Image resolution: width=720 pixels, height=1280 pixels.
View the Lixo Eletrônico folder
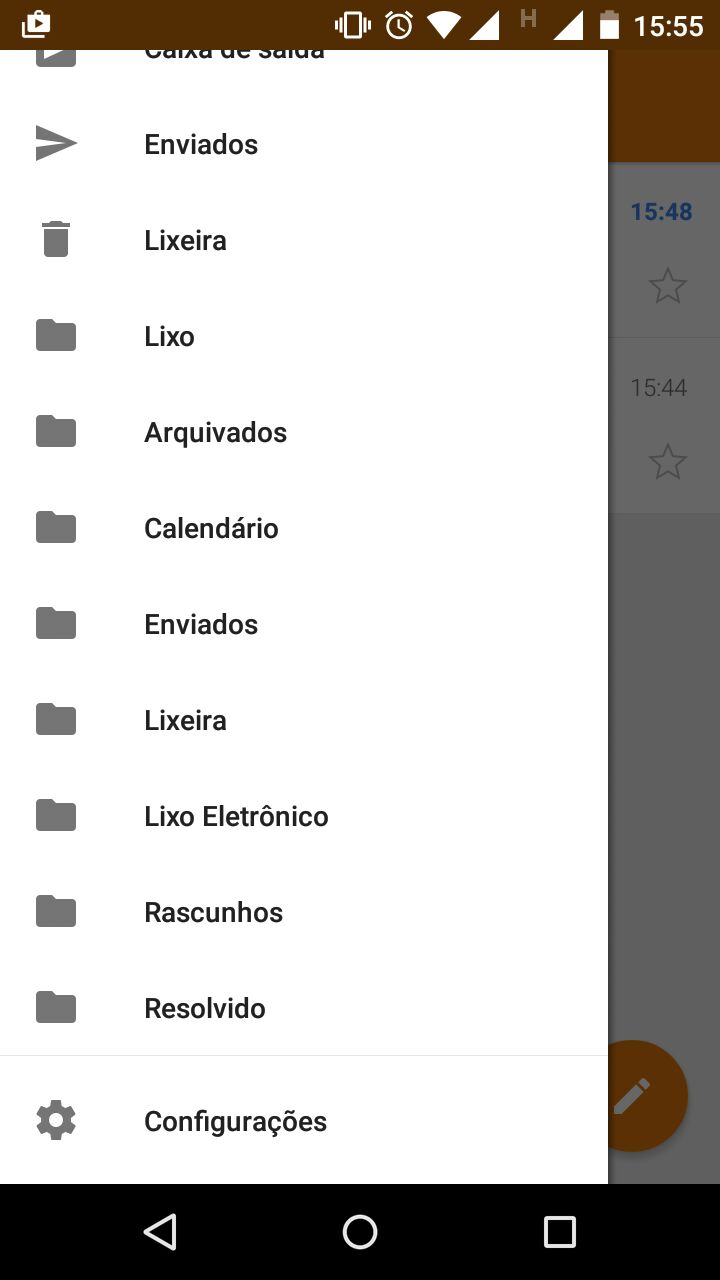point(236,816)
